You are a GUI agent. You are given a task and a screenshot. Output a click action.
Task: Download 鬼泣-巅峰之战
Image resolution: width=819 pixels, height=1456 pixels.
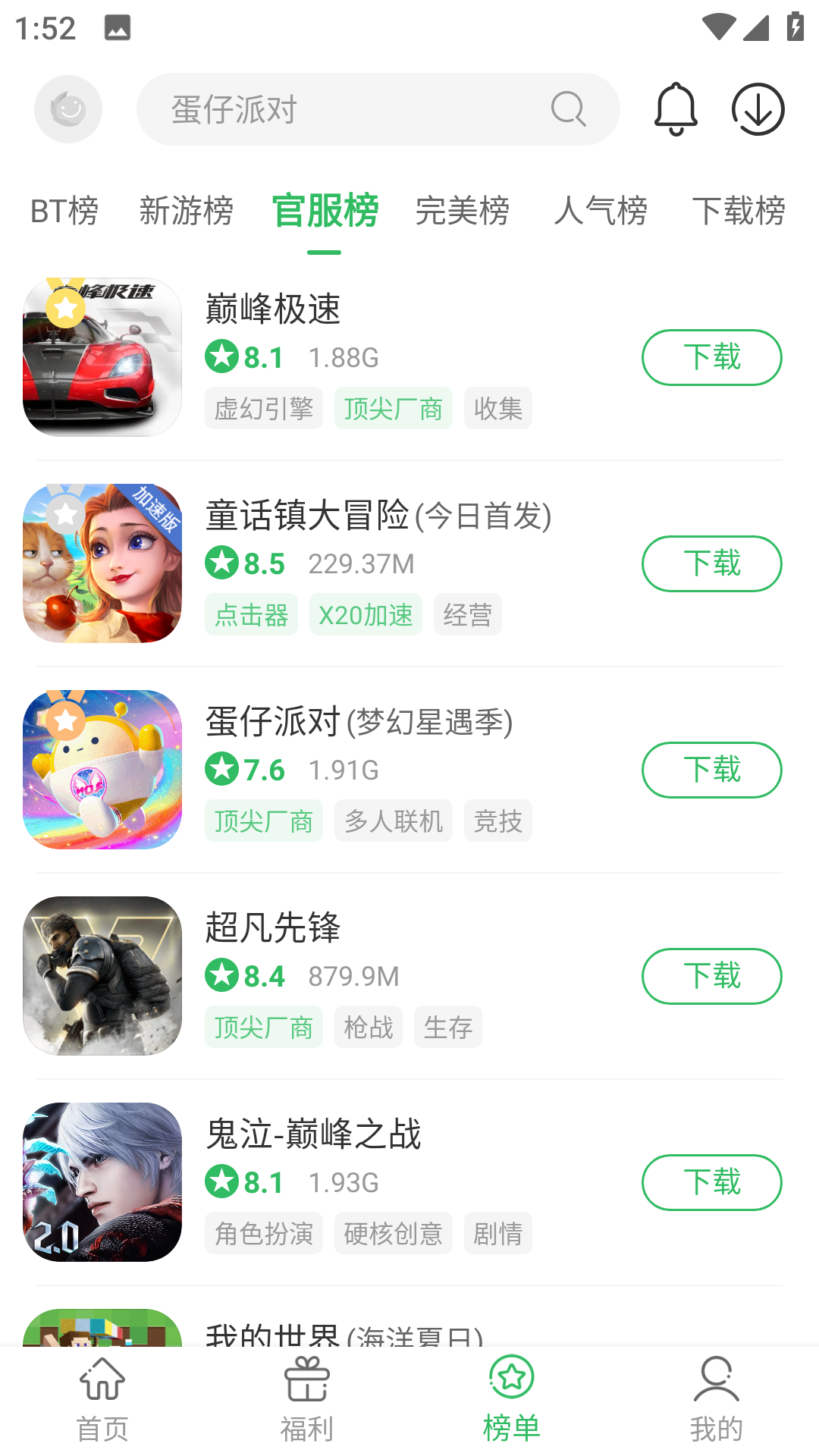point(711,1182)
